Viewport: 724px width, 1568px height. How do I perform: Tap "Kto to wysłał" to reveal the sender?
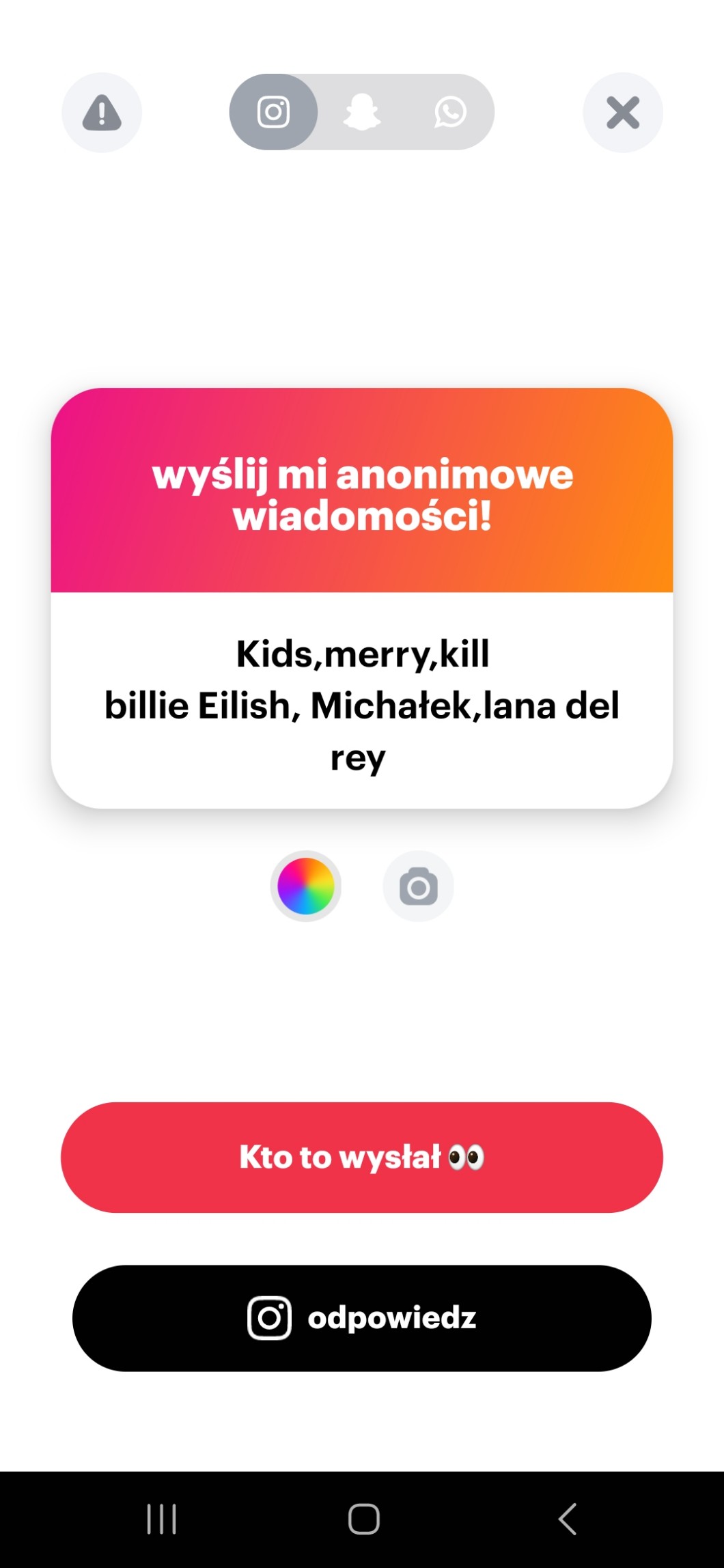(362, 1157)
